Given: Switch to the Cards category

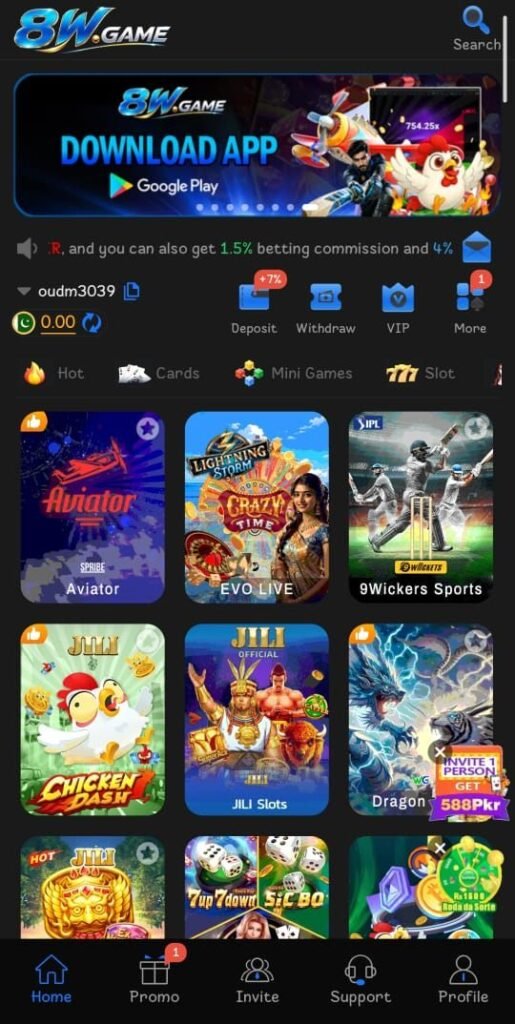Looking at the screenshot, I should tap(159, 374).
